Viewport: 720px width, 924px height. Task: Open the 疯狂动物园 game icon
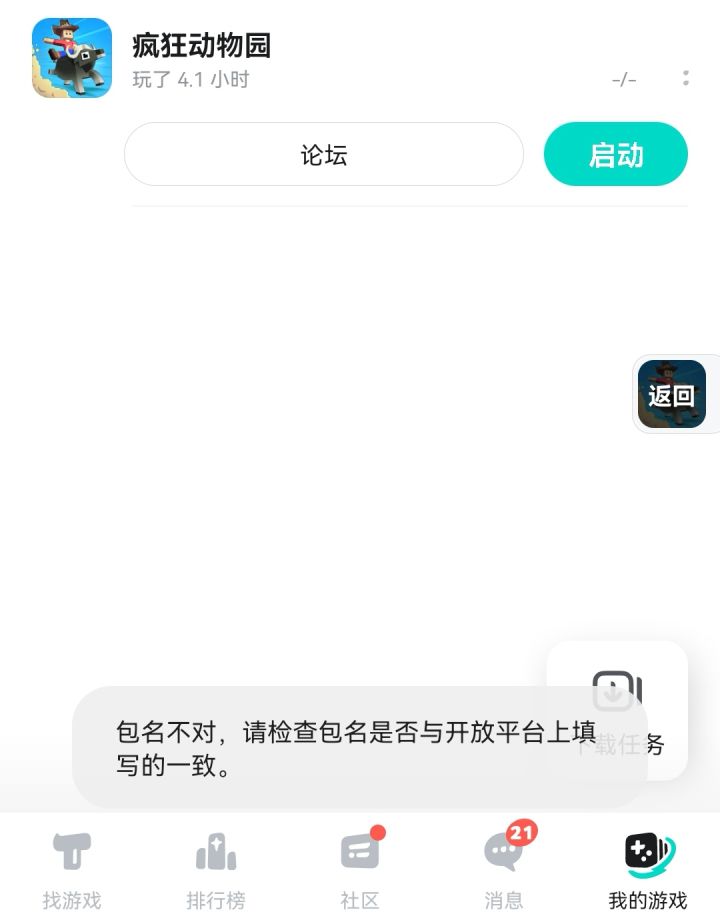pyautogui.click(x=71, y=57)
